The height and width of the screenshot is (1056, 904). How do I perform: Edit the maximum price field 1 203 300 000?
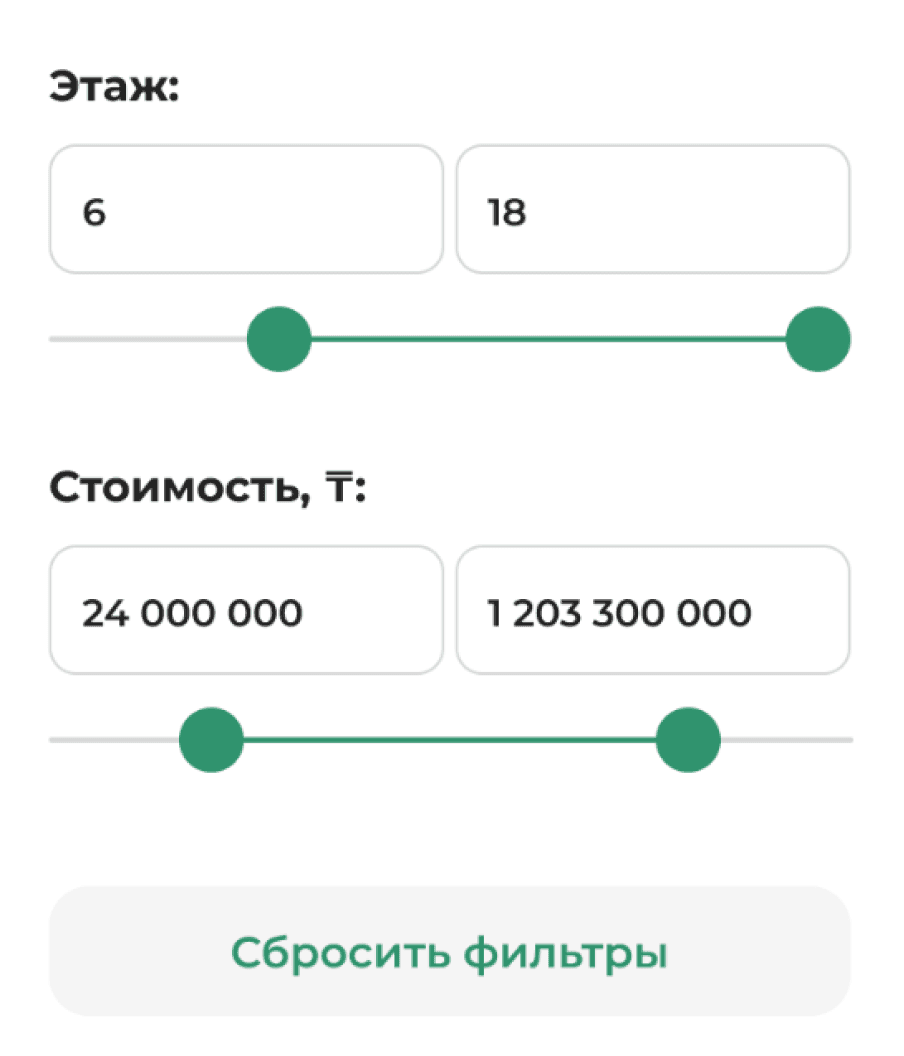point(652,610)
